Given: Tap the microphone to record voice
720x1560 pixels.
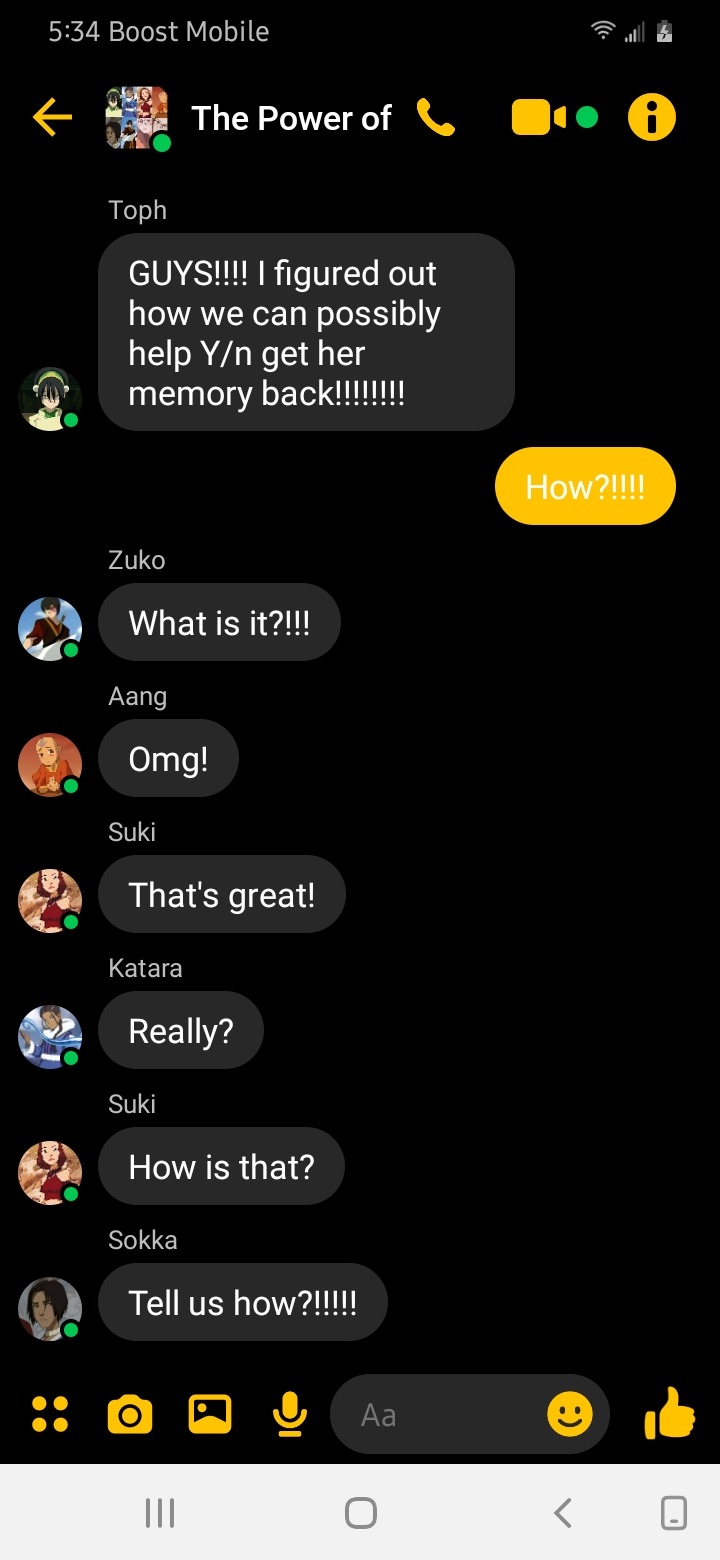Looking at the screenshot, I should tap(290, 1414).
